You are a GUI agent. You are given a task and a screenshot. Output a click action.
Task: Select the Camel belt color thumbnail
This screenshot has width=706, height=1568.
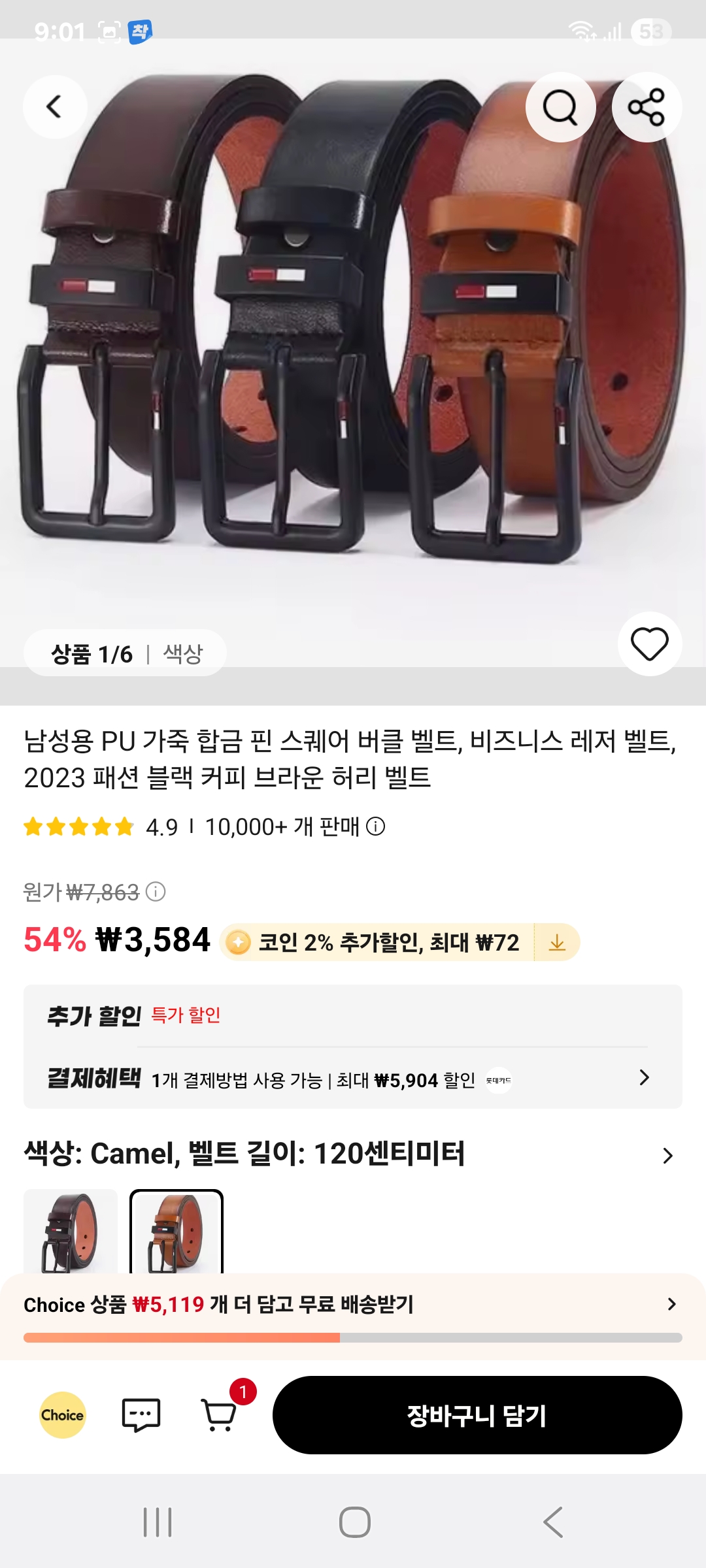click(176, 1231)
